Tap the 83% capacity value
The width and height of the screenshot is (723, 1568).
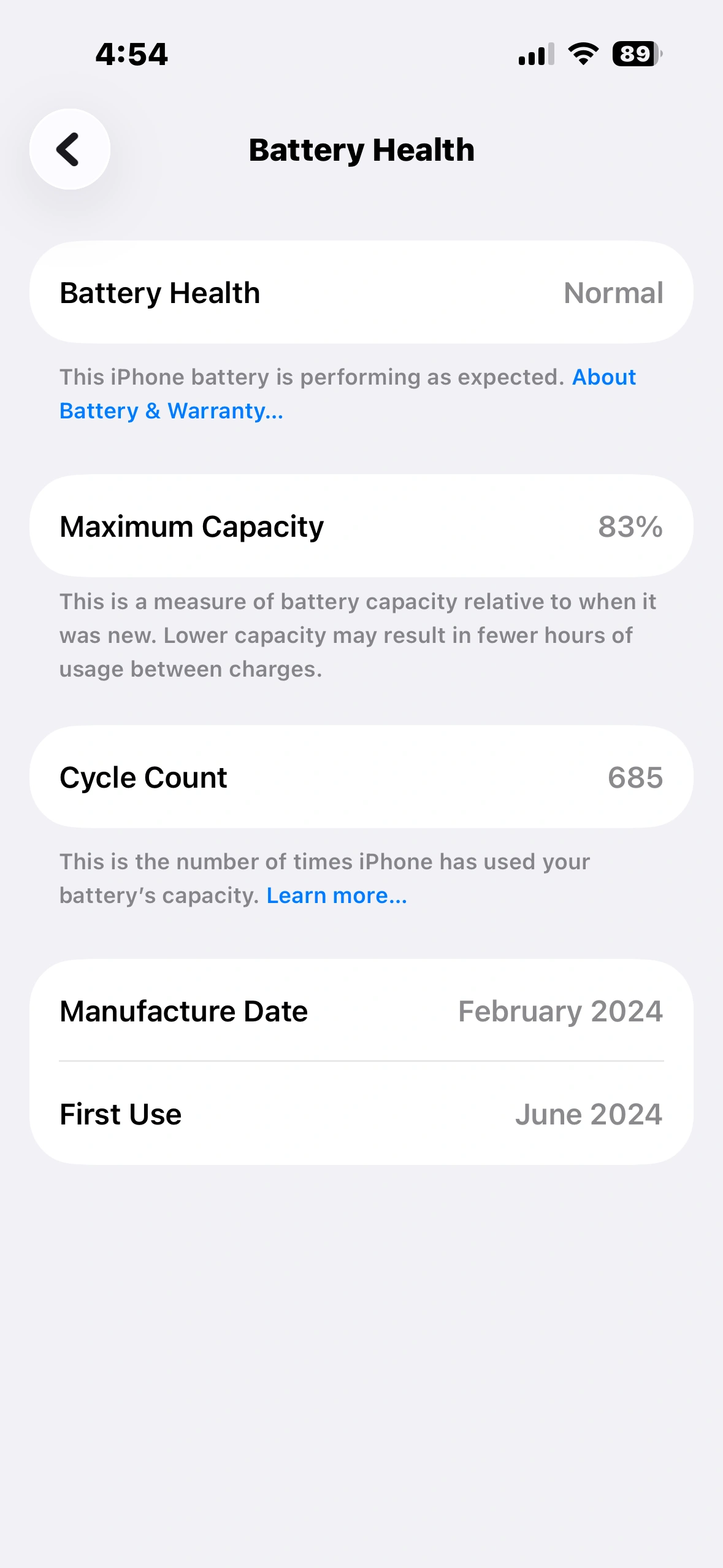coord(630,525)
